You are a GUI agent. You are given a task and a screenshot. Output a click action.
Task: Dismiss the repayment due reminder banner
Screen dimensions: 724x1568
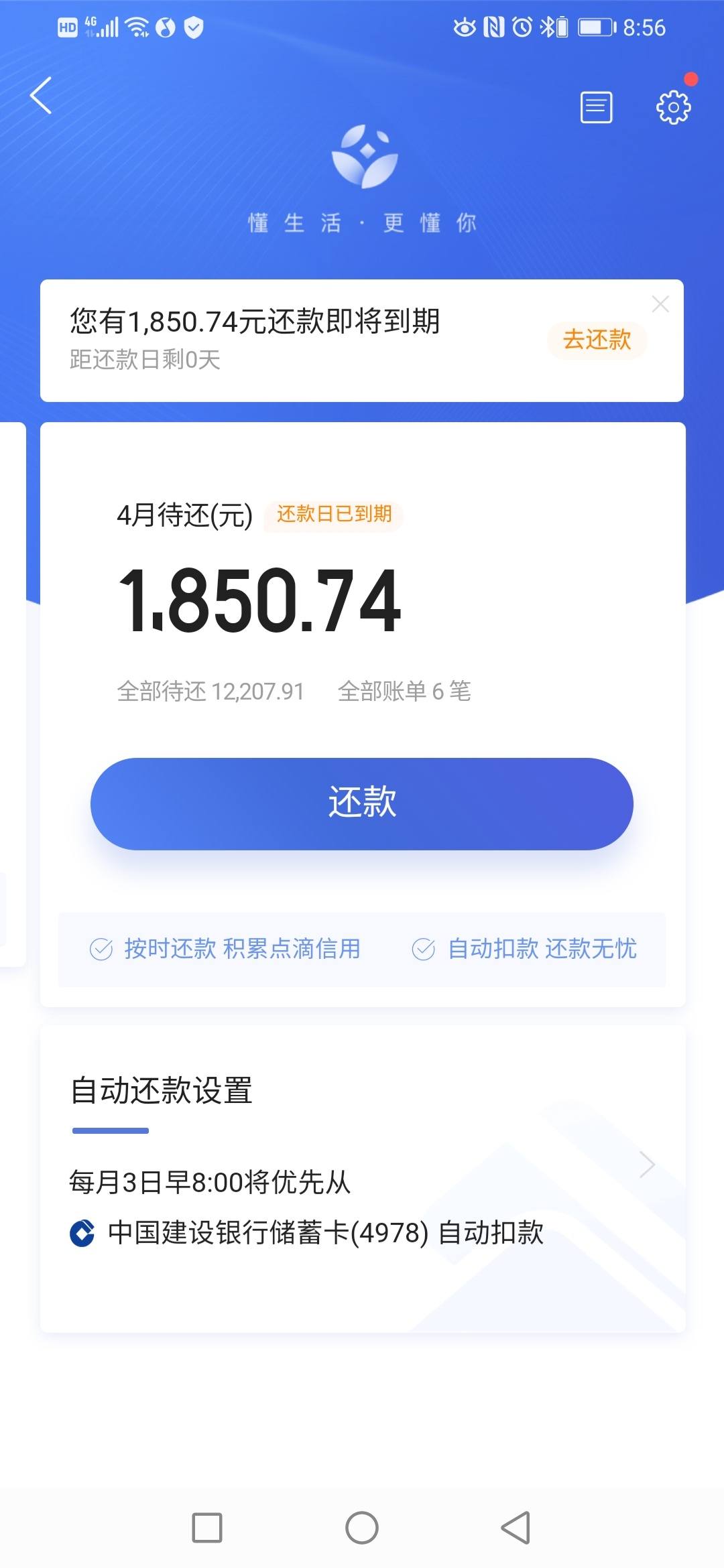point(660,304)
